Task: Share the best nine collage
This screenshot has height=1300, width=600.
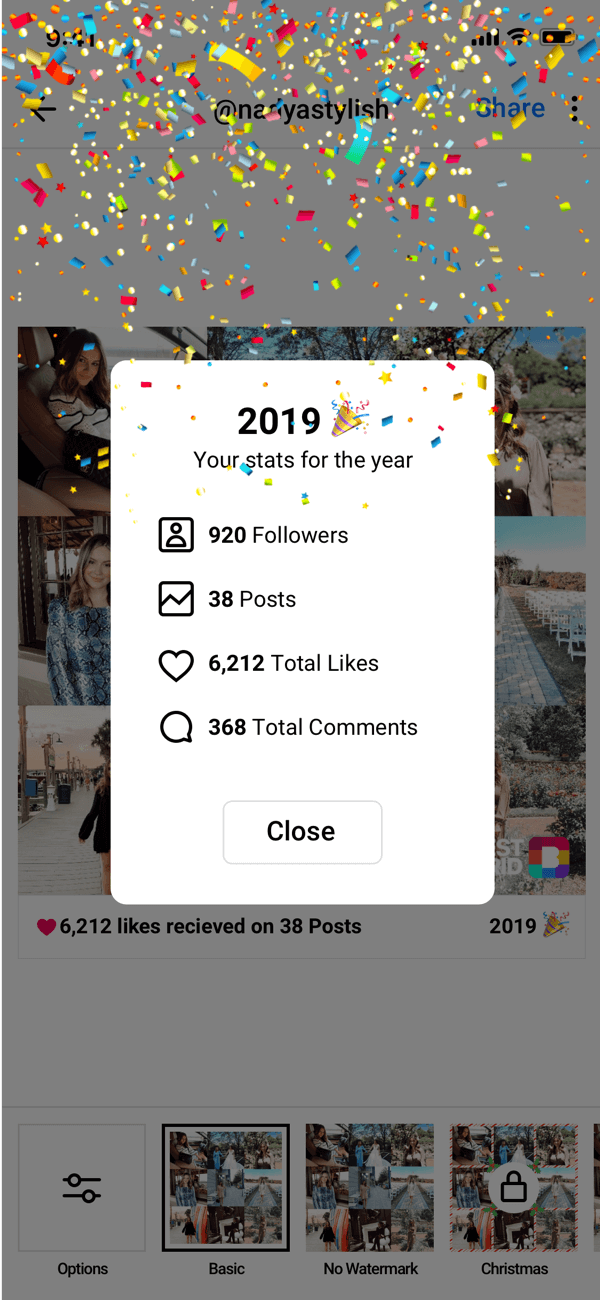Action: click(510, 108)
